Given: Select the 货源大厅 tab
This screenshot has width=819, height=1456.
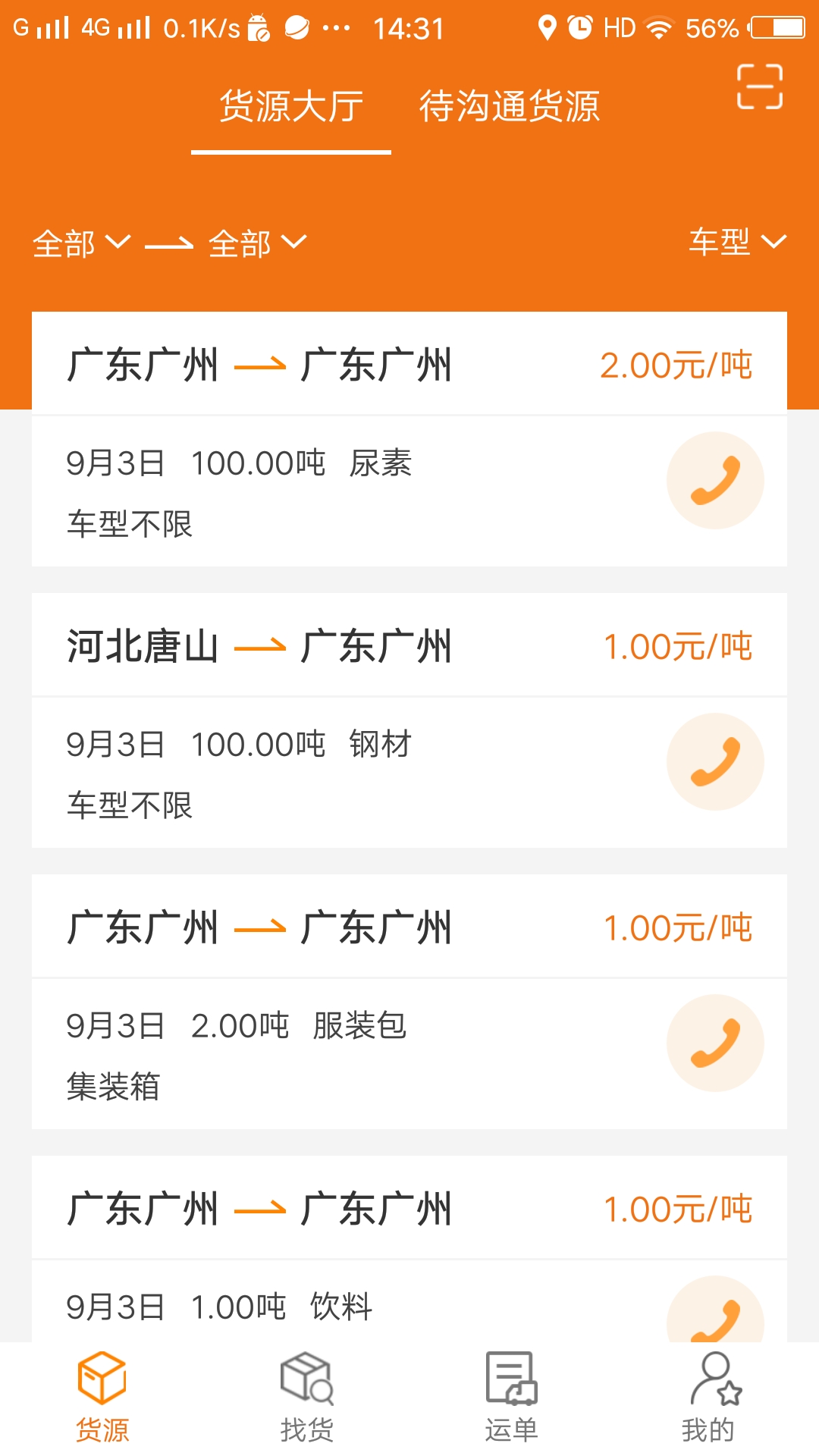Looking at the screenshot, I should click(x=292, y=107).
